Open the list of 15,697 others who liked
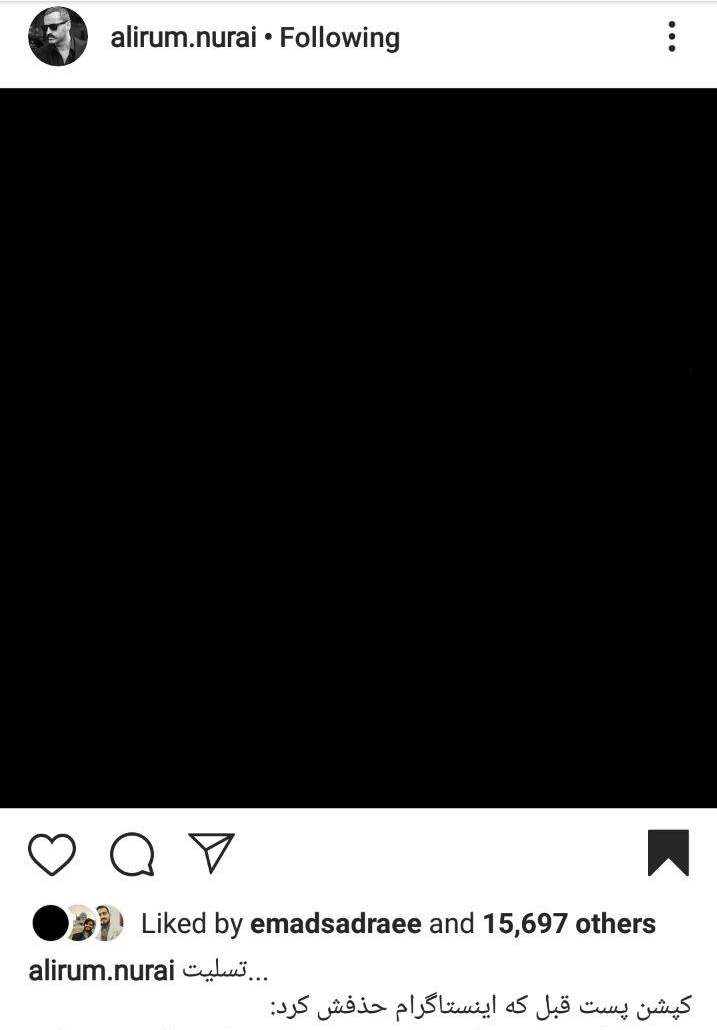 (x=569, y=924)
